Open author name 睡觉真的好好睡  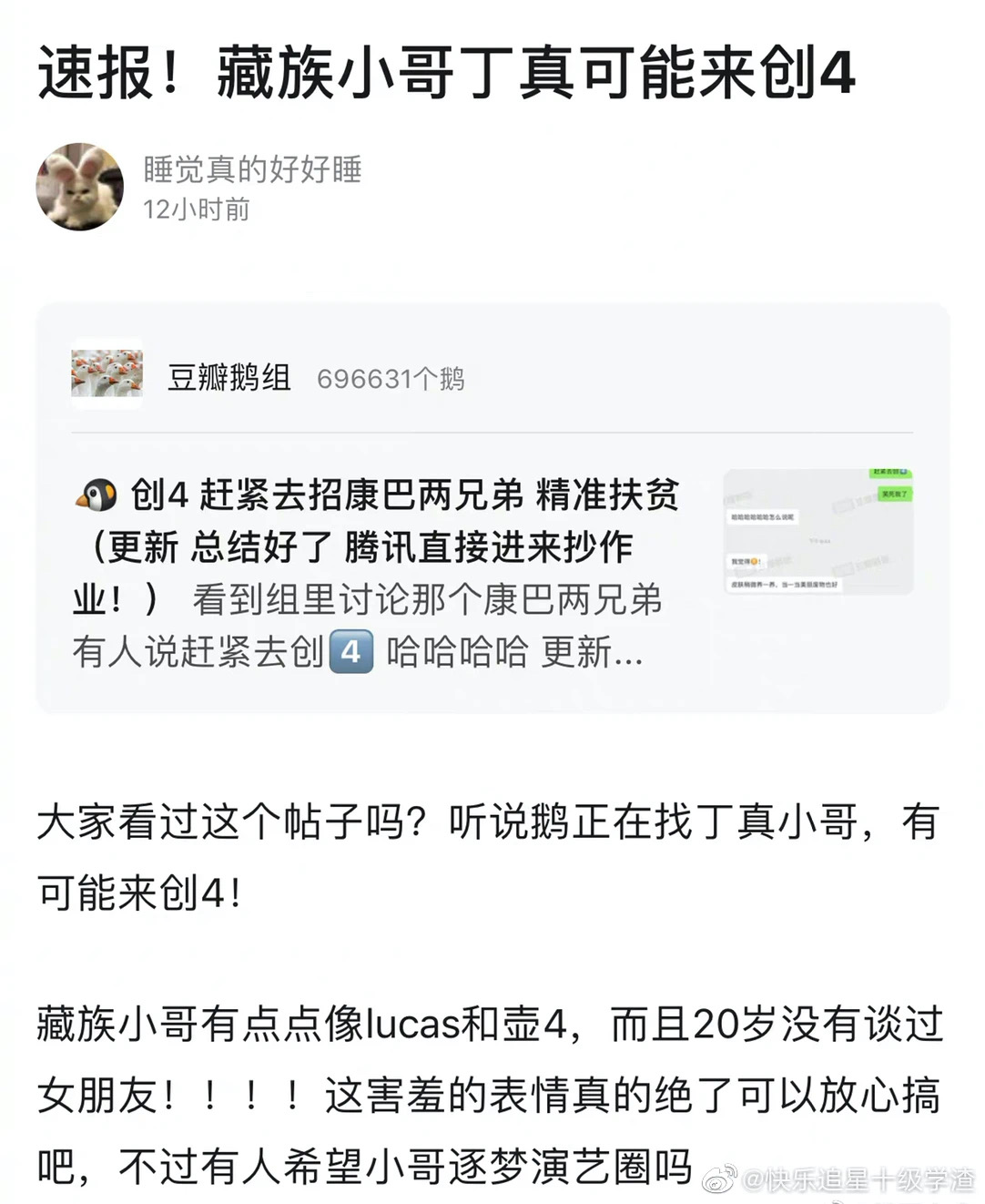[252, 169]
